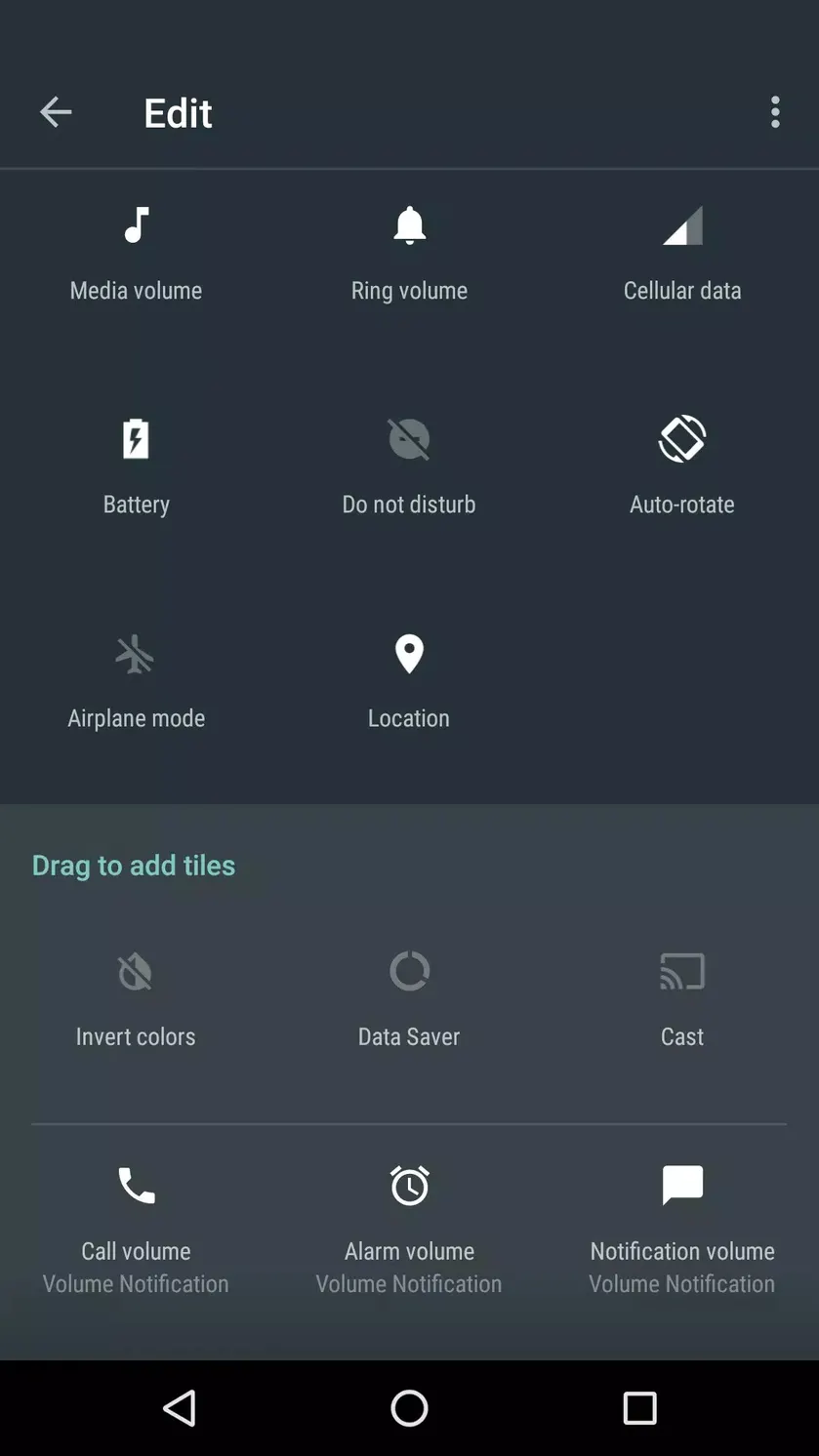The width and height of the screenshot is (819, 1456).
Task: Tap the Notification volume tile
Action: tap(682, 1230)
